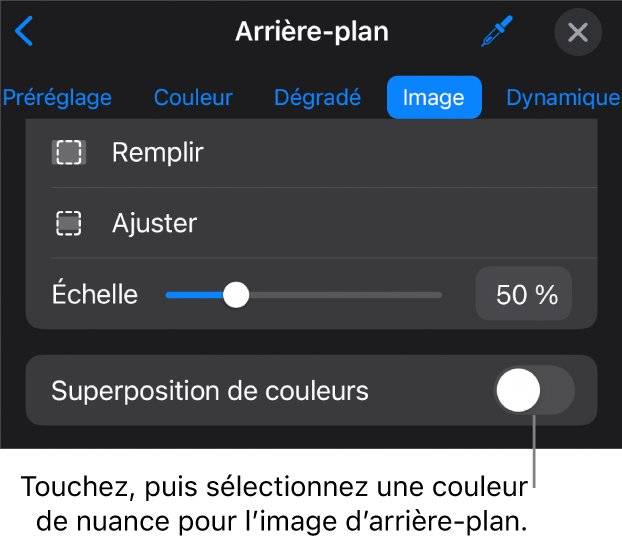Edit the 50 % scale value
Image resolution: width=622 pixels, height=548 pixels.
[x=525, y=295]
